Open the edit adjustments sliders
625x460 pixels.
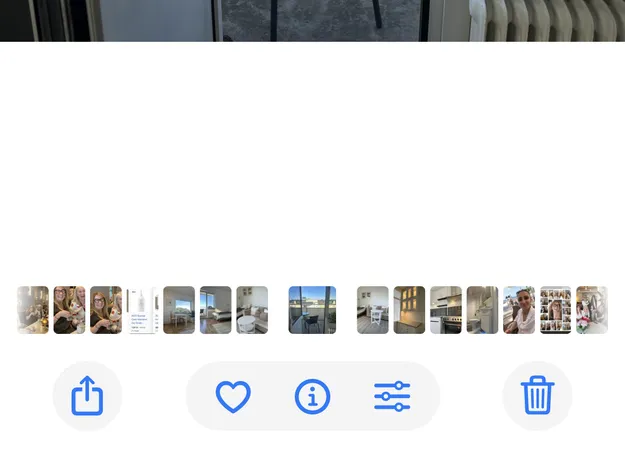392,397
